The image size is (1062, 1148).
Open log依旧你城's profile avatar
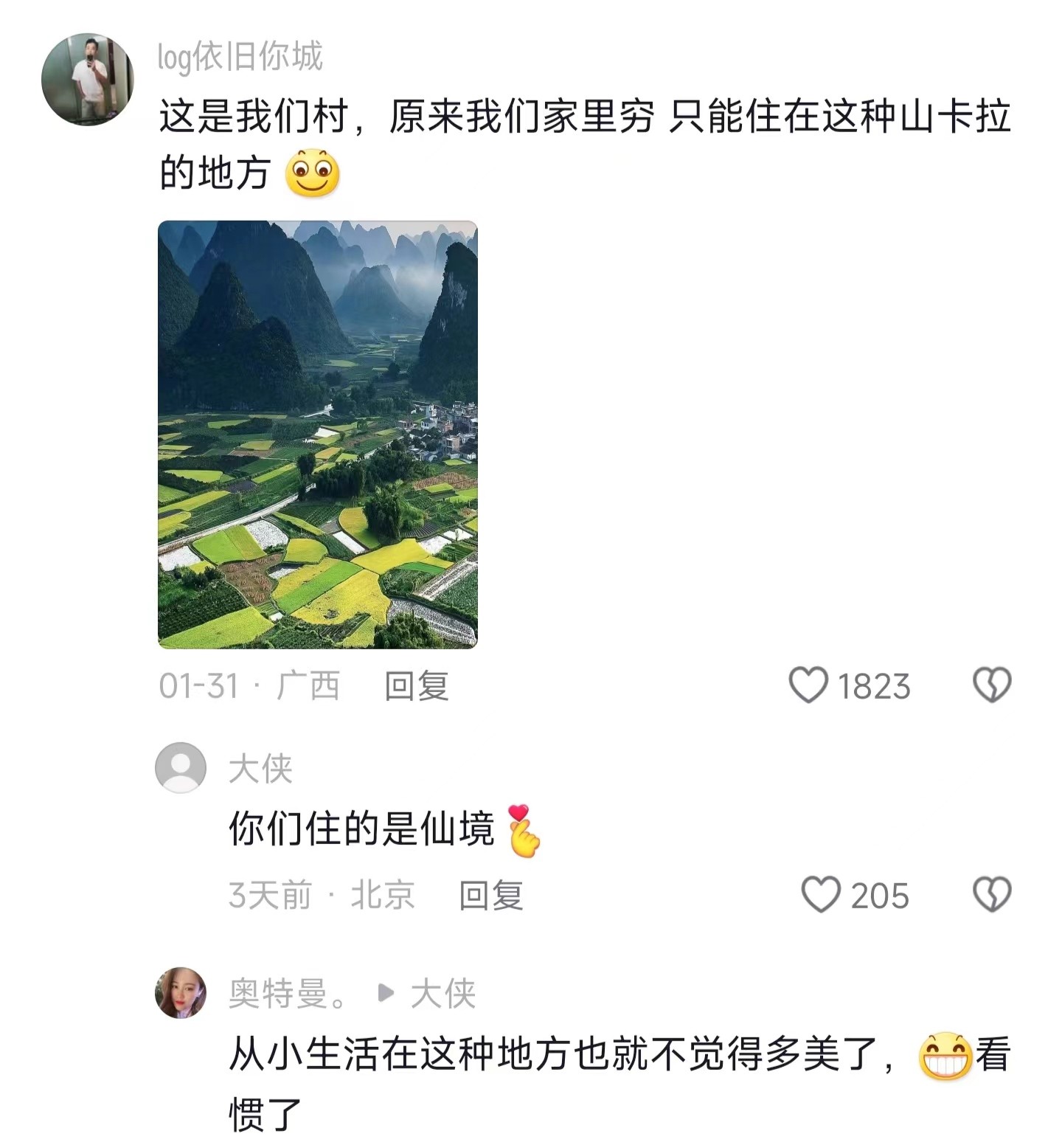click(87, 80)
